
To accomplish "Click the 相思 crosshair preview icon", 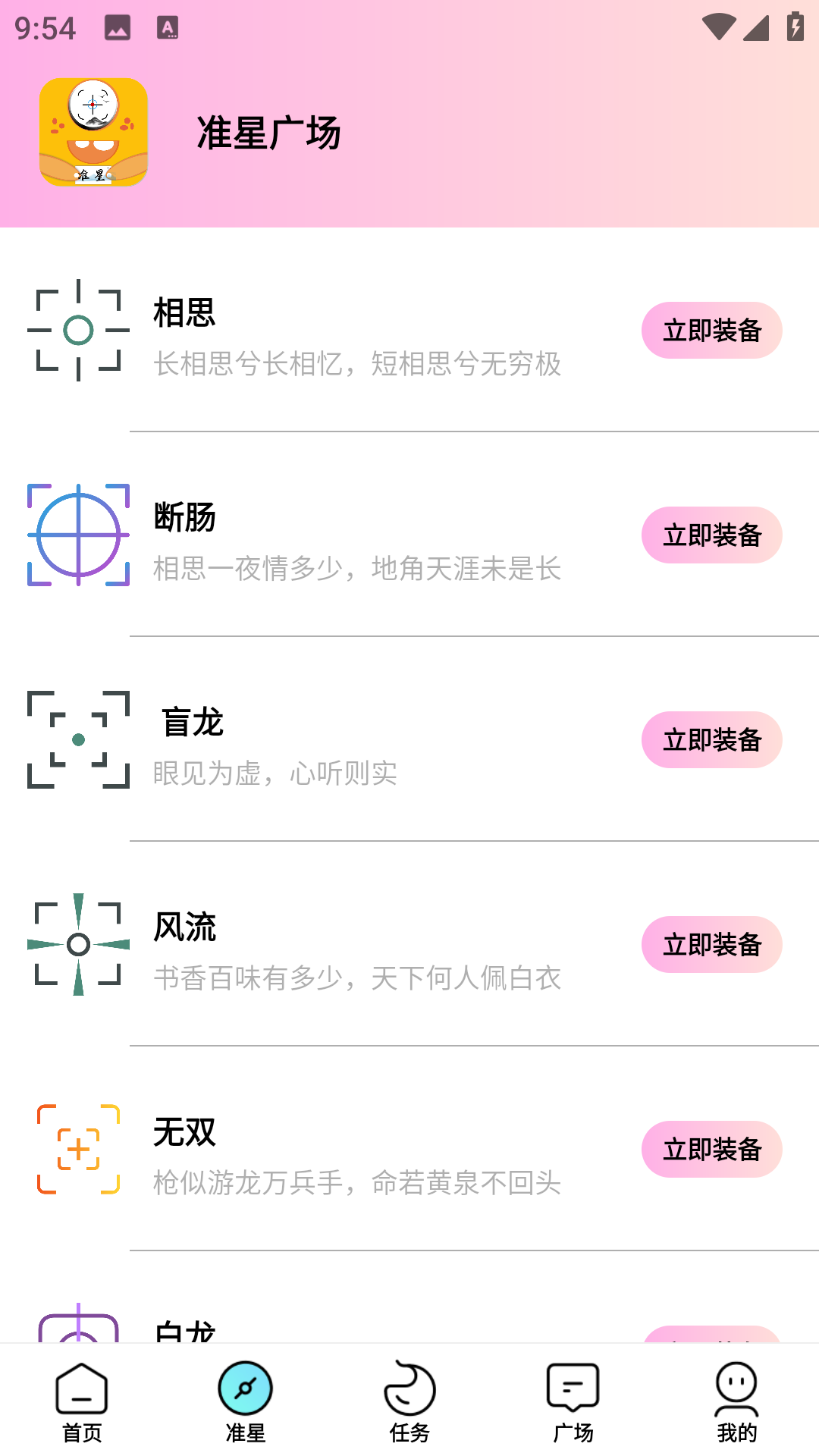I will 78,330.
